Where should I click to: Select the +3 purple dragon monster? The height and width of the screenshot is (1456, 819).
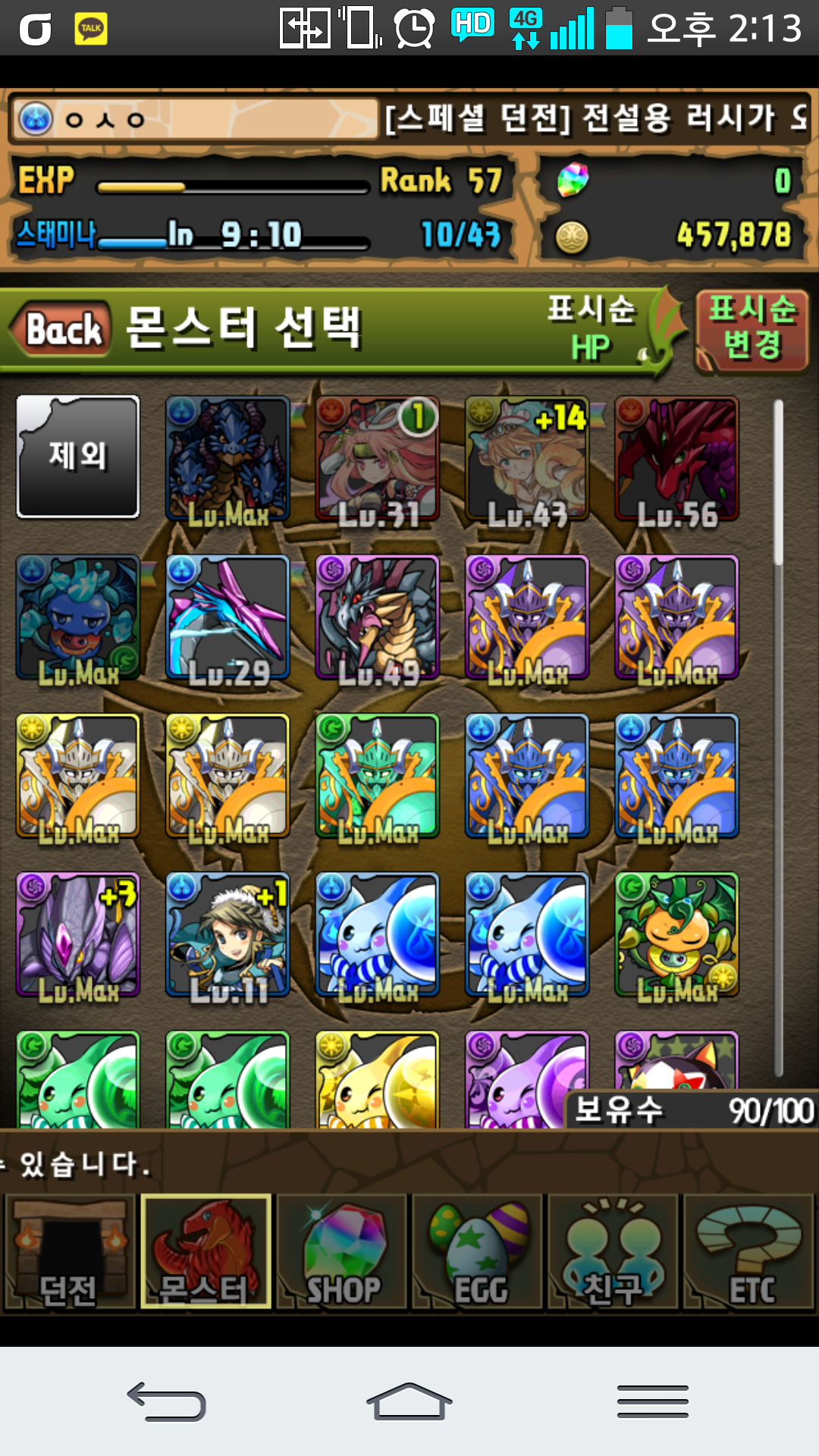tap(77, 934)
